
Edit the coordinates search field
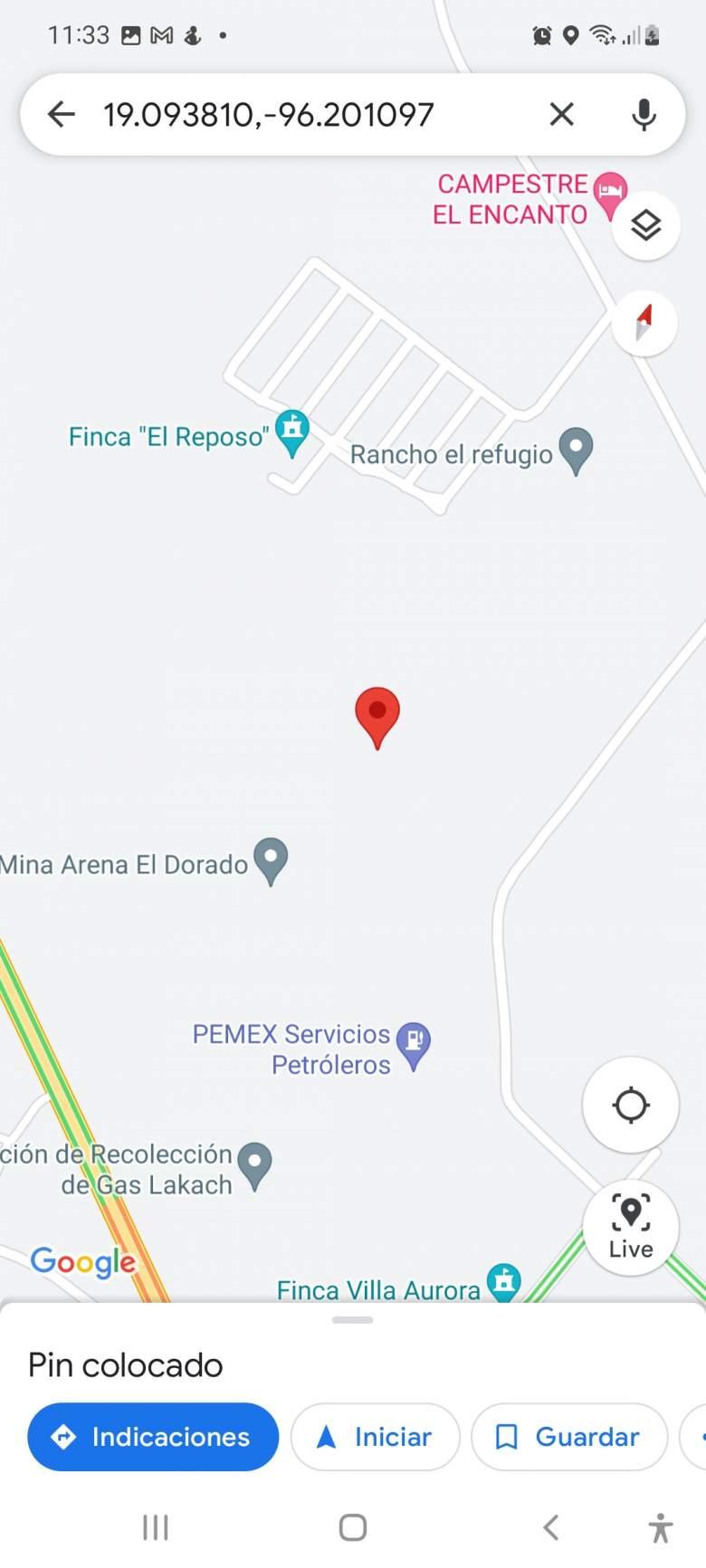tap(299, 114)
